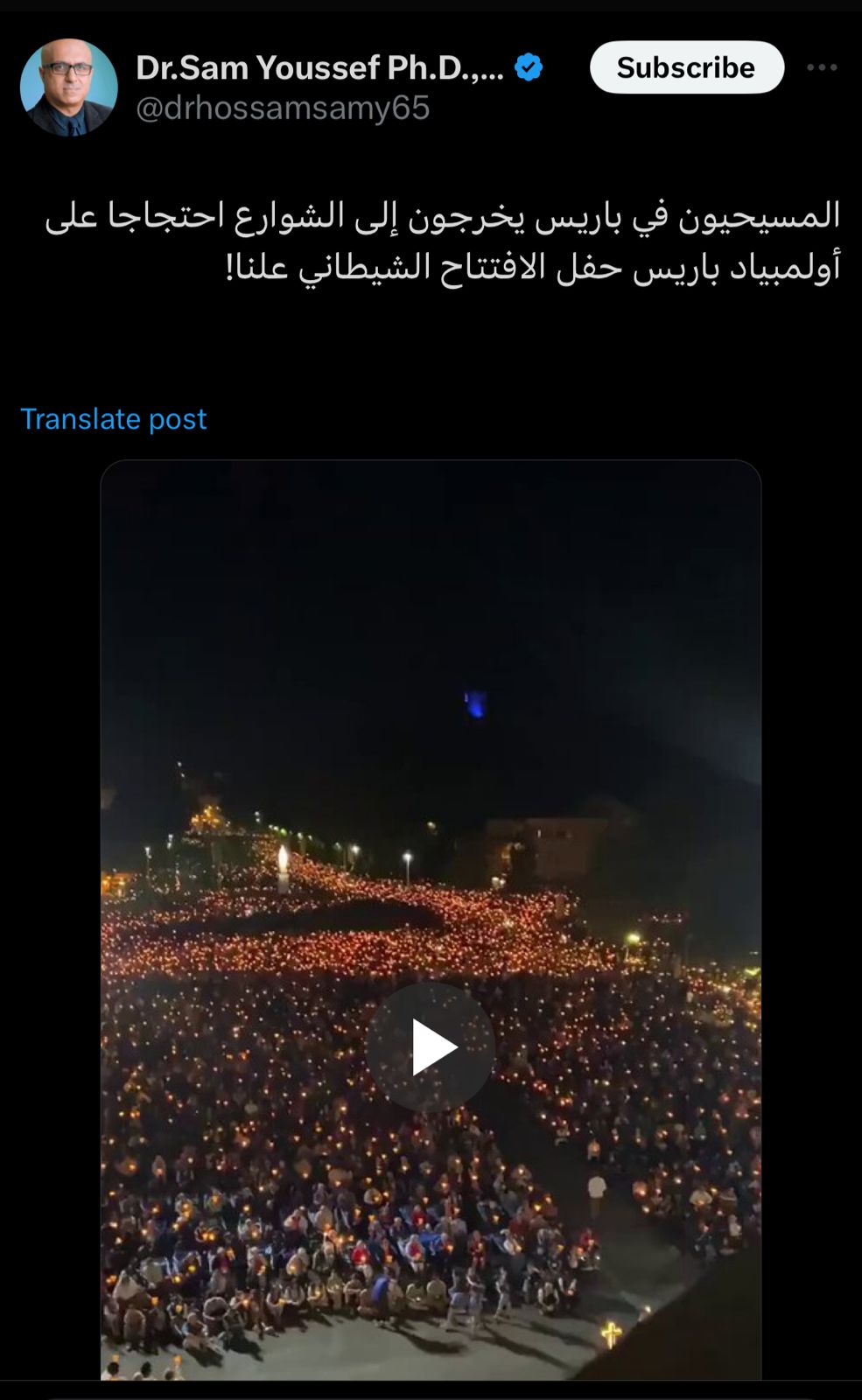Play the candlelight crowd video
The width and height of the screenshot is (862, 1400).
coord(430,1047)
